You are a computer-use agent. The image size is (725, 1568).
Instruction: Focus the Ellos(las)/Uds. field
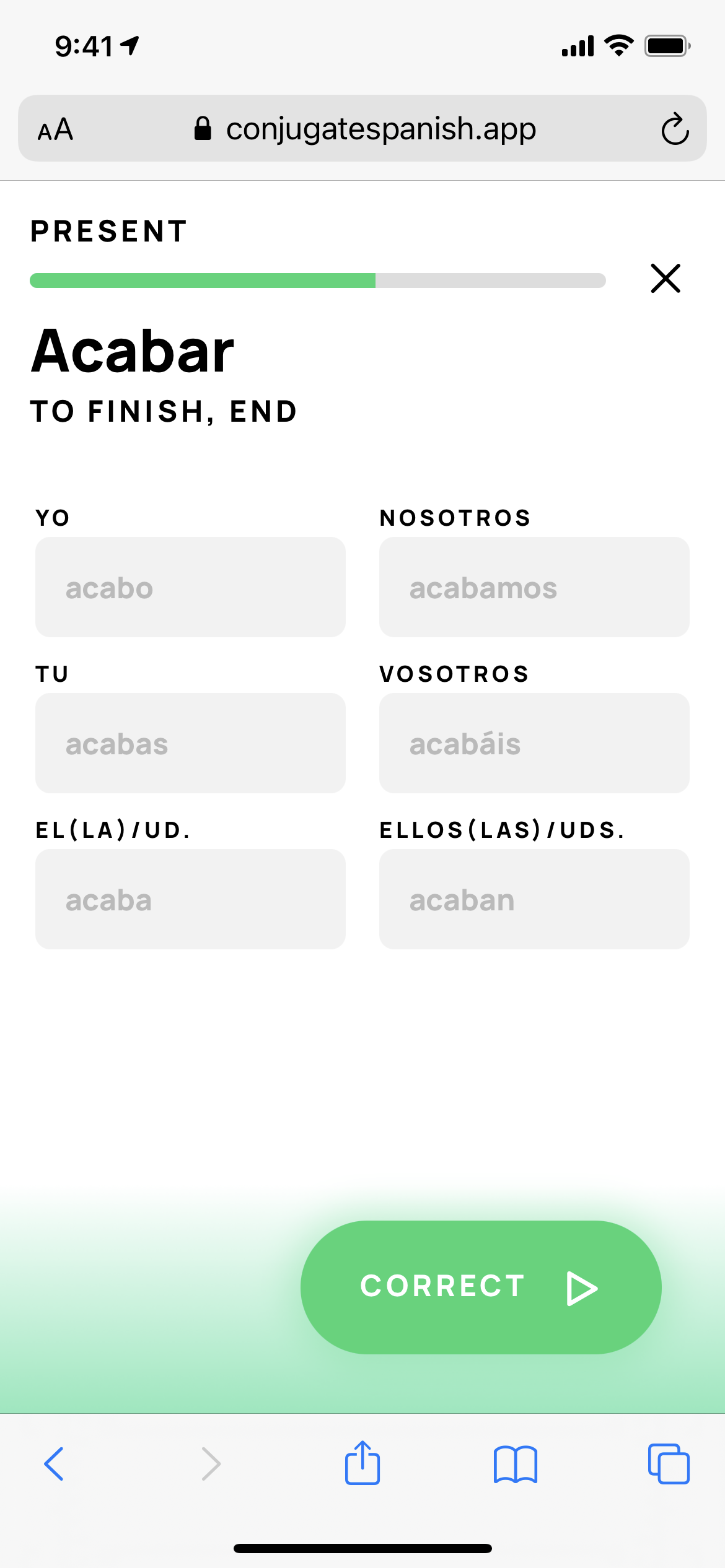[x=534, y=899]
